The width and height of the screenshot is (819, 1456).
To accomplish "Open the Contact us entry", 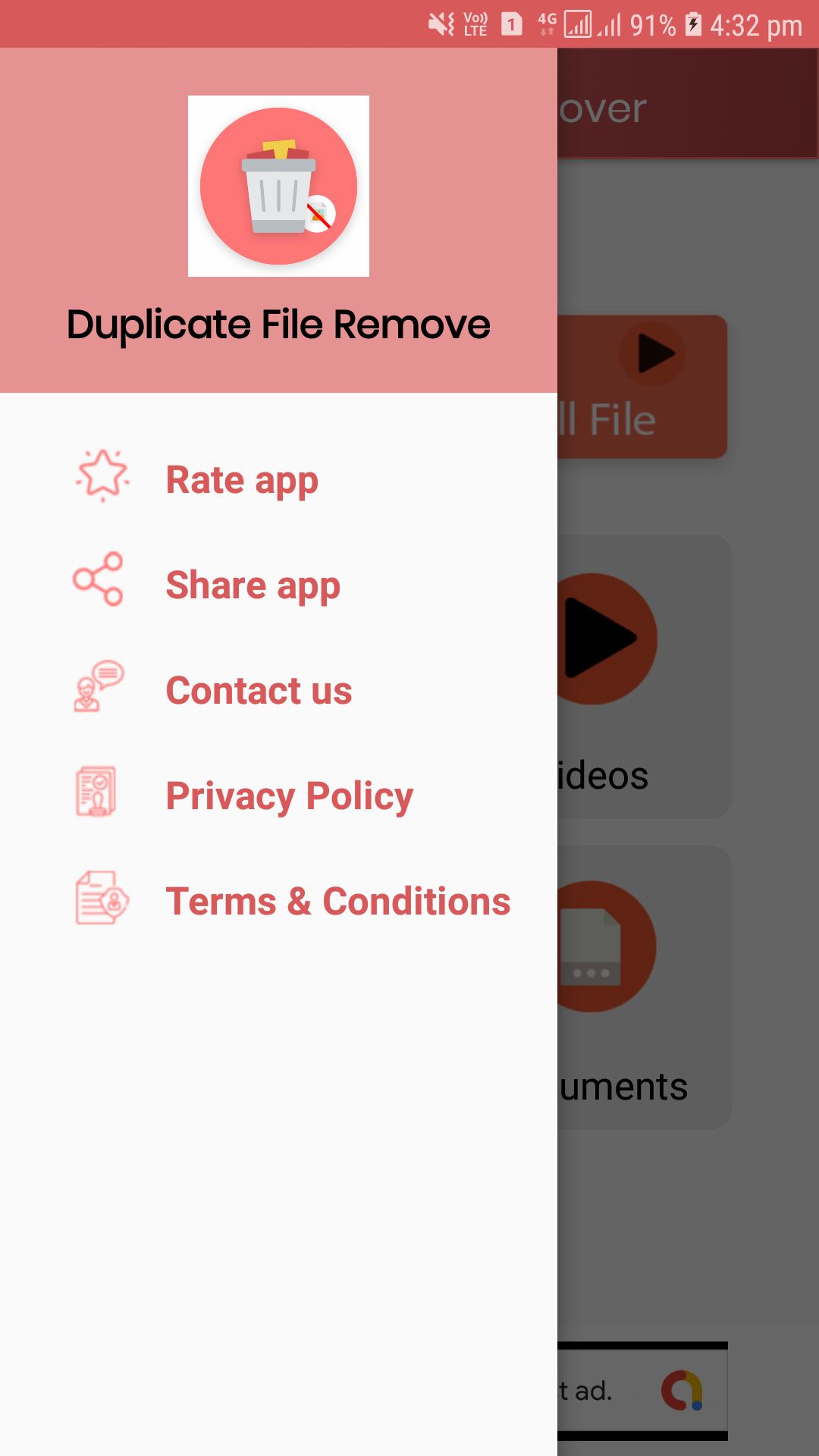I will (259, 691).
